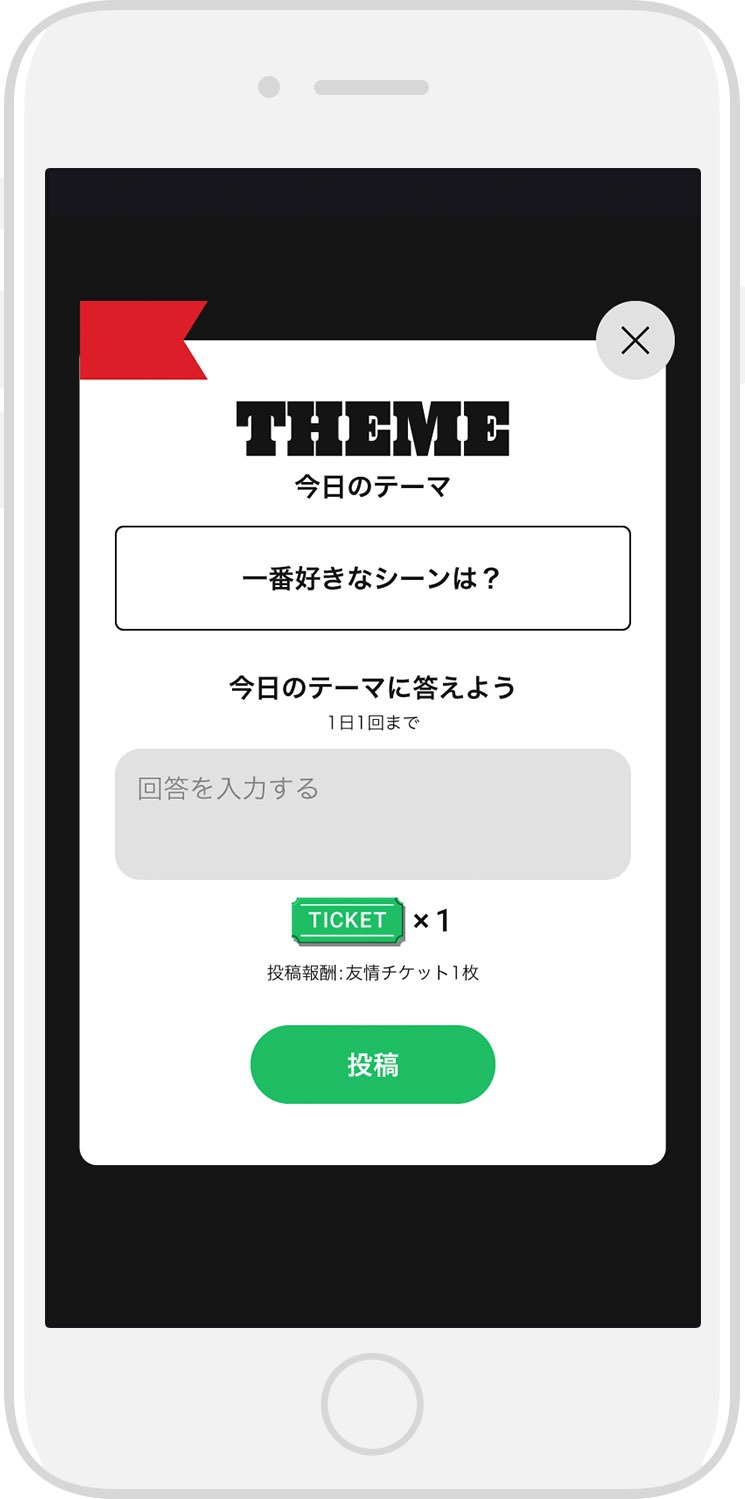Close the theme dialog
Viewport: 745px width, 1499px height.
pyautogui.click(x=635, y=341)
